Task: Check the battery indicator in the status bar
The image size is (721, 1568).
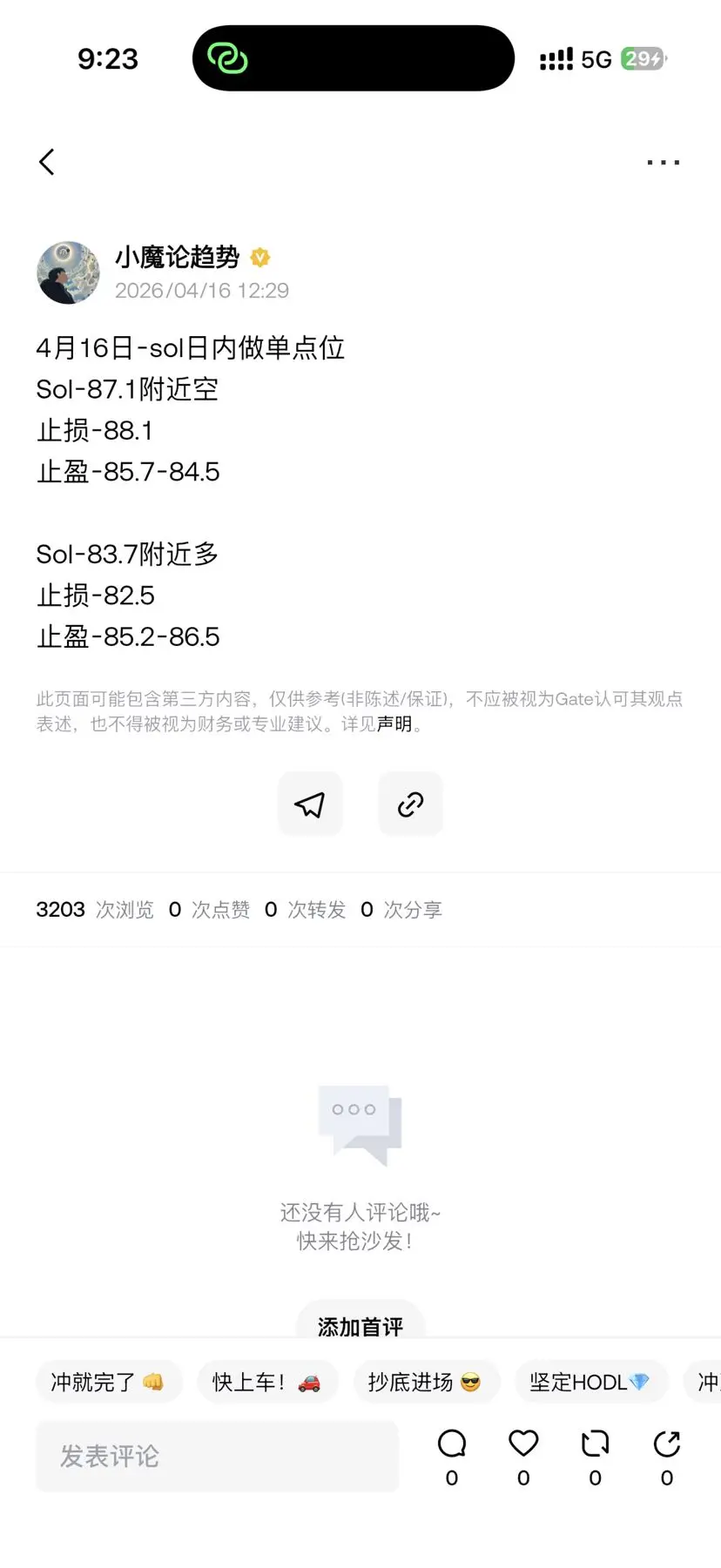Action: (x=643, y=58)
